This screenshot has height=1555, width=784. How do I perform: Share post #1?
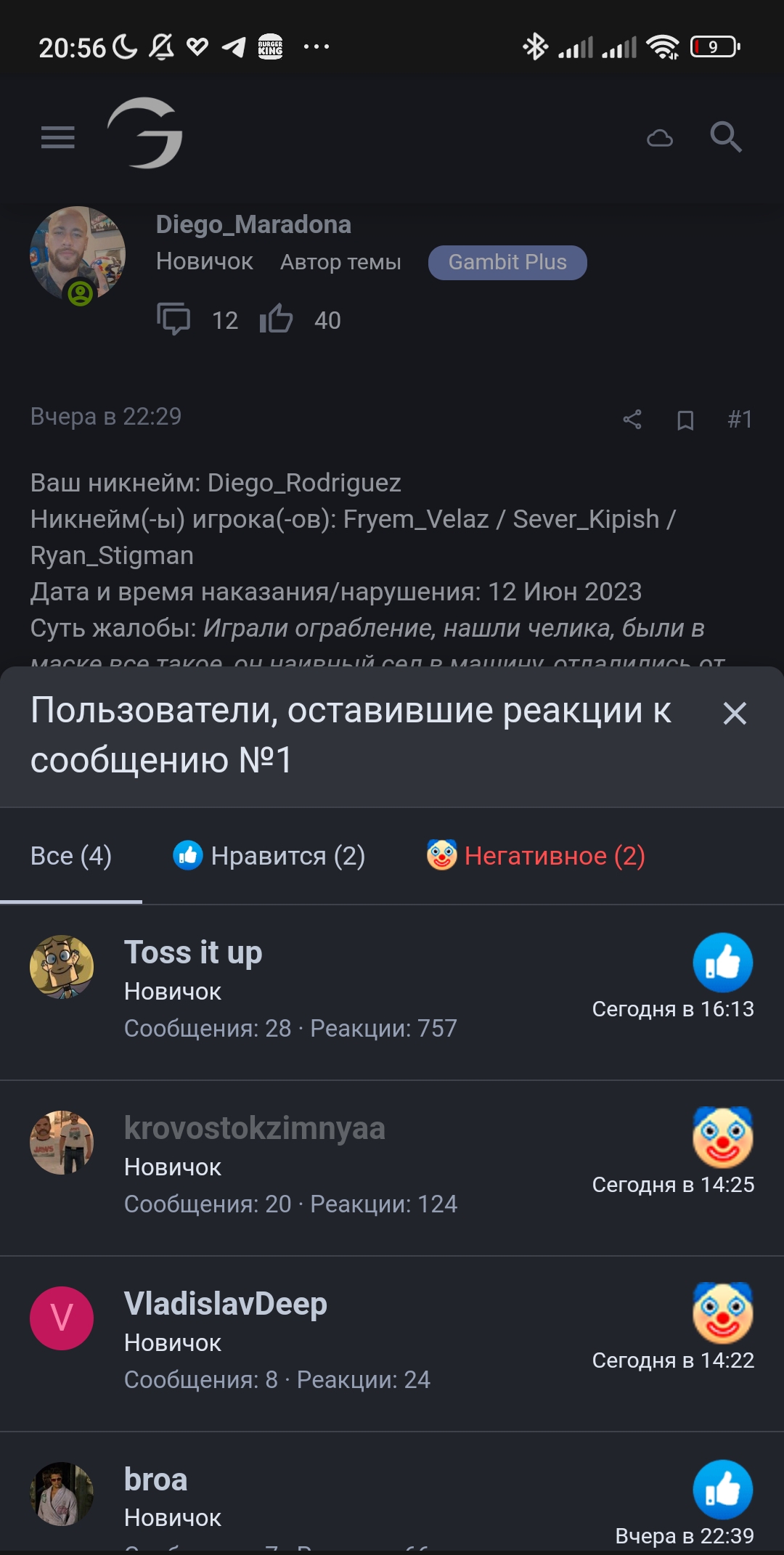[632, 419]
